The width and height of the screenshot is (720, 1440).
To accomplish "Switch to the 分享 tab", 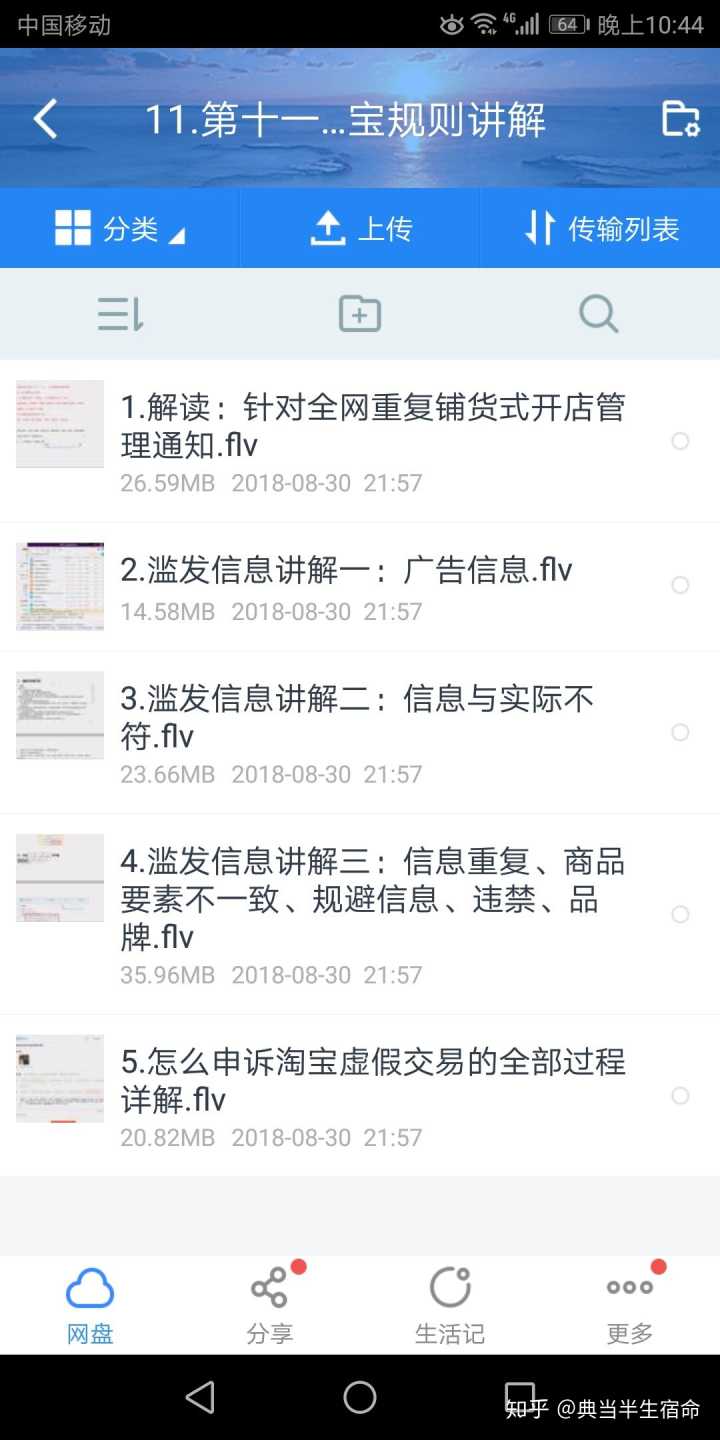I will click(x=270, y=1305).
